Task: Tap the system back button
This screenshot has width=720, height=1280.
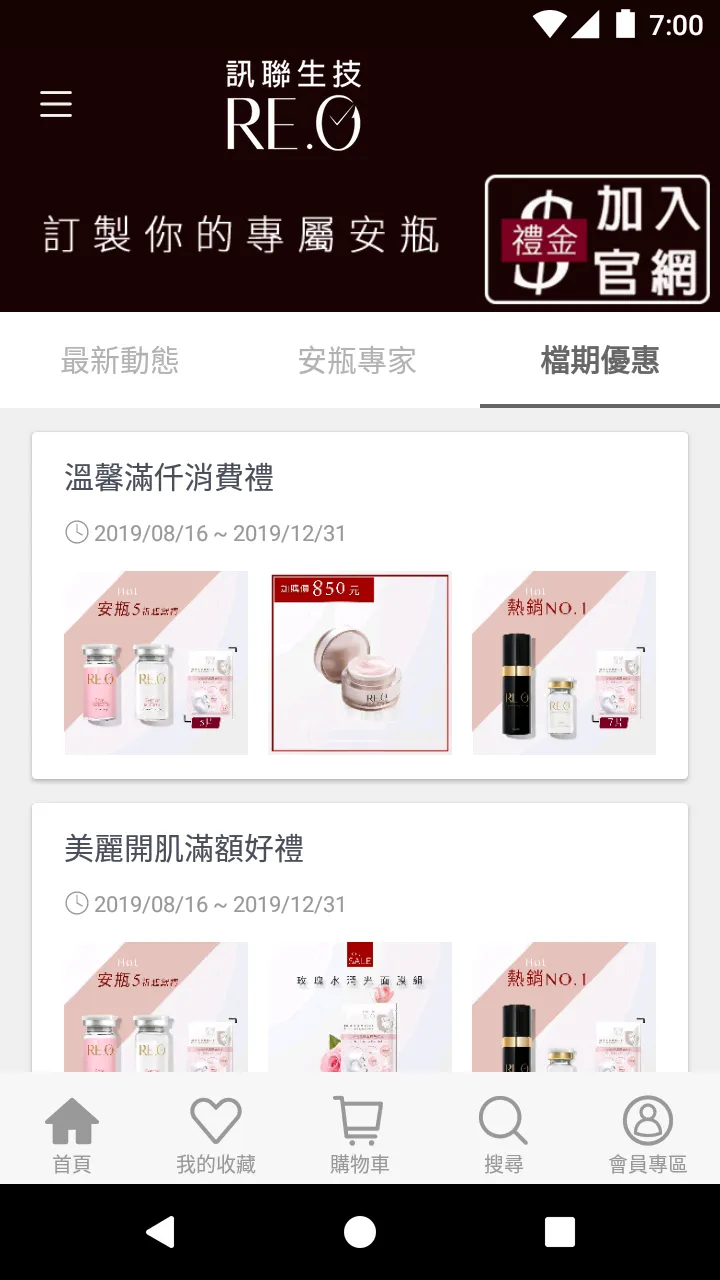Action: (x=160, y=1232)
